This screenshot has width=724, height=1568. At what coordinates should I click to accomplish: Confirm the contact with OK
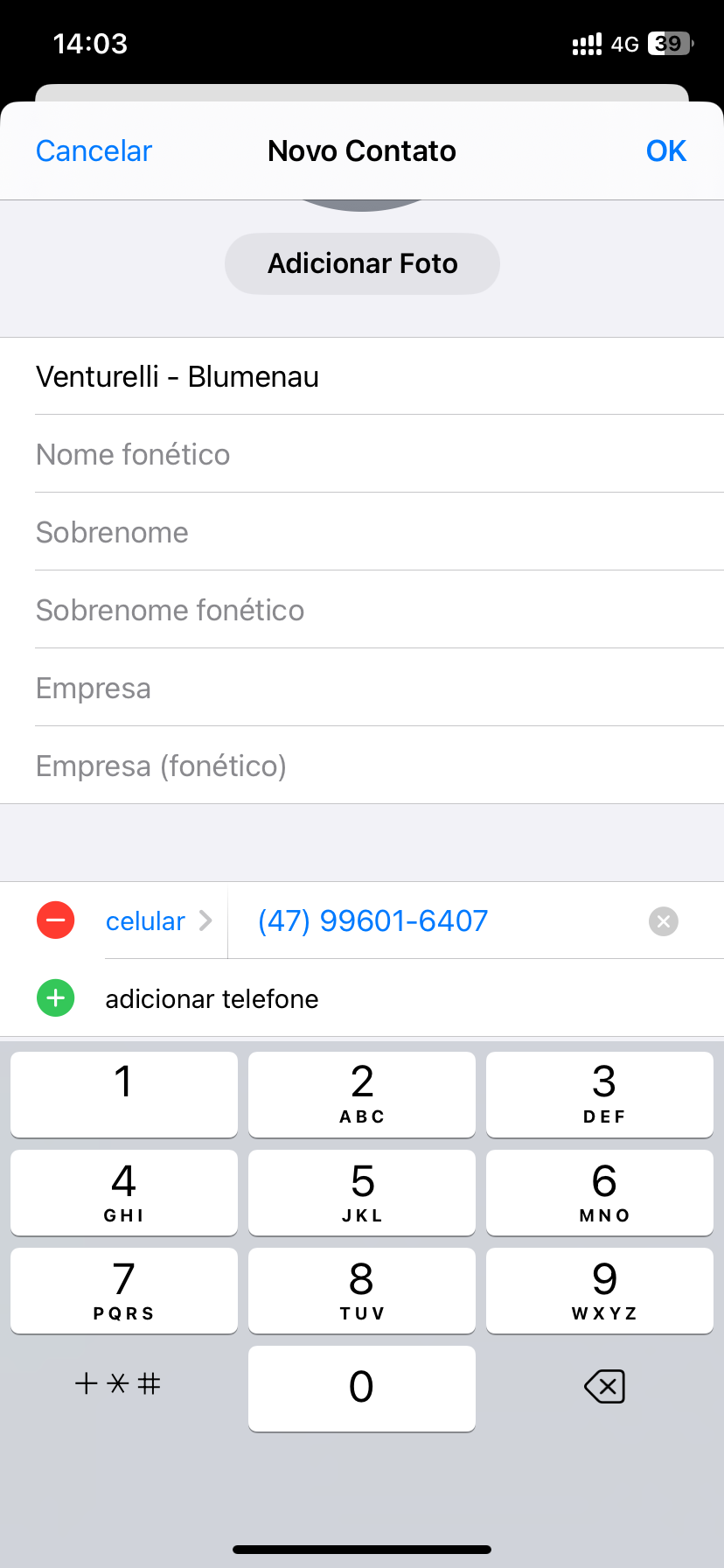click(665, 150)
